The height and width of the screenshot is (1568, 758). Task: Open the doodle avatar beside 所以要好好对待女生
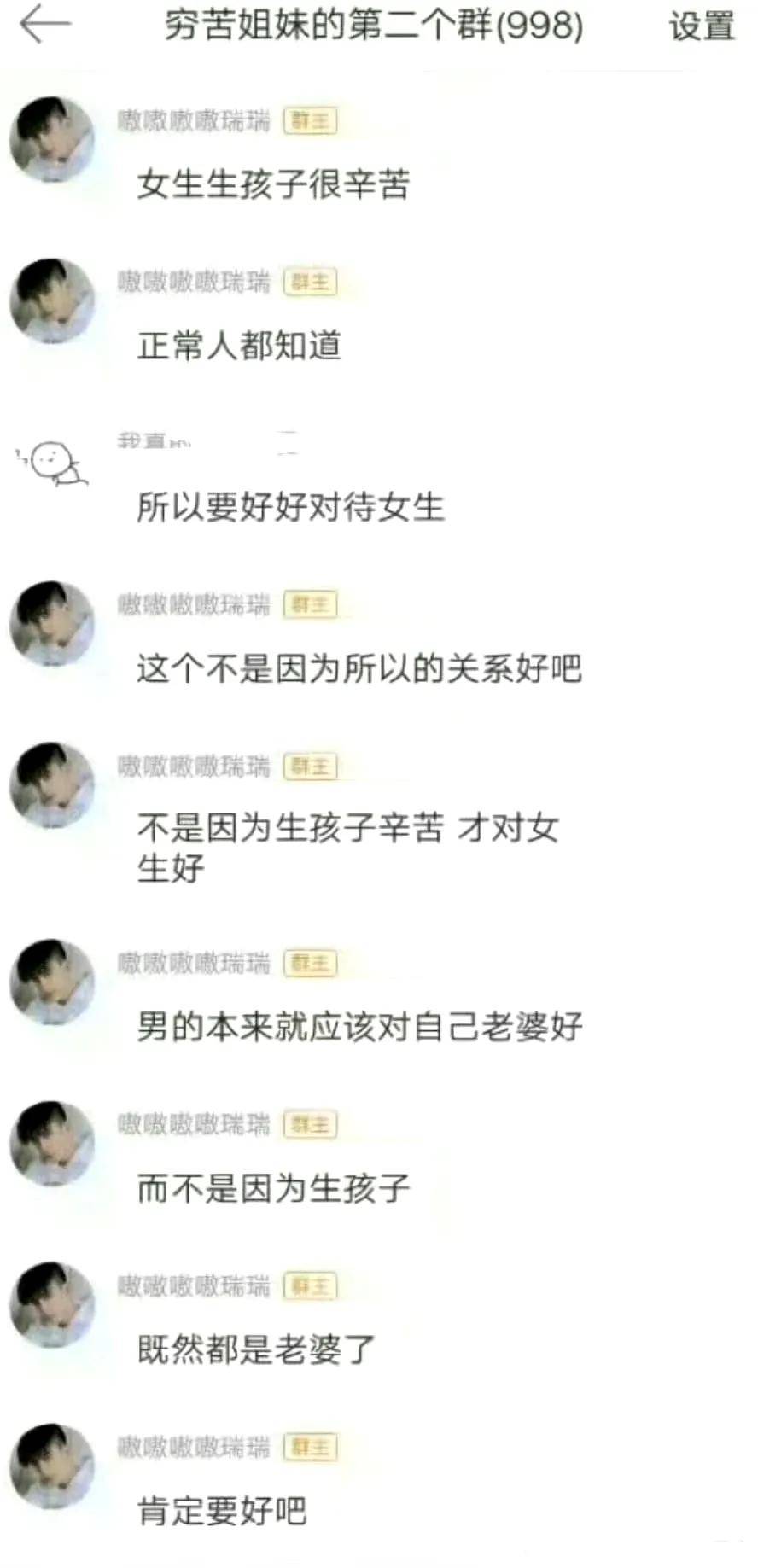53,463
